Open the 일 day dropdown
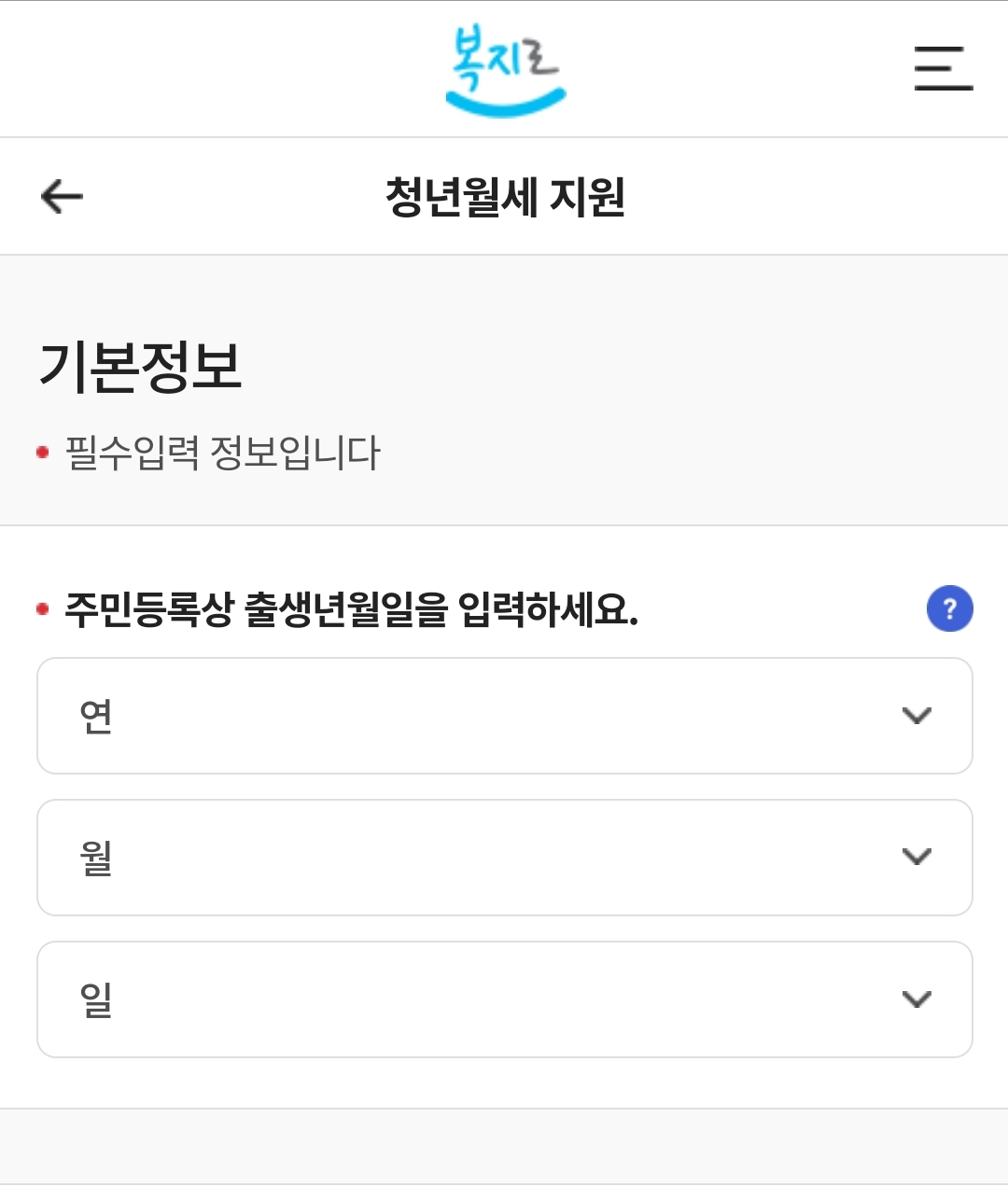Image resolution: width=1008 pixels, height=1187 pixels. 504,999
